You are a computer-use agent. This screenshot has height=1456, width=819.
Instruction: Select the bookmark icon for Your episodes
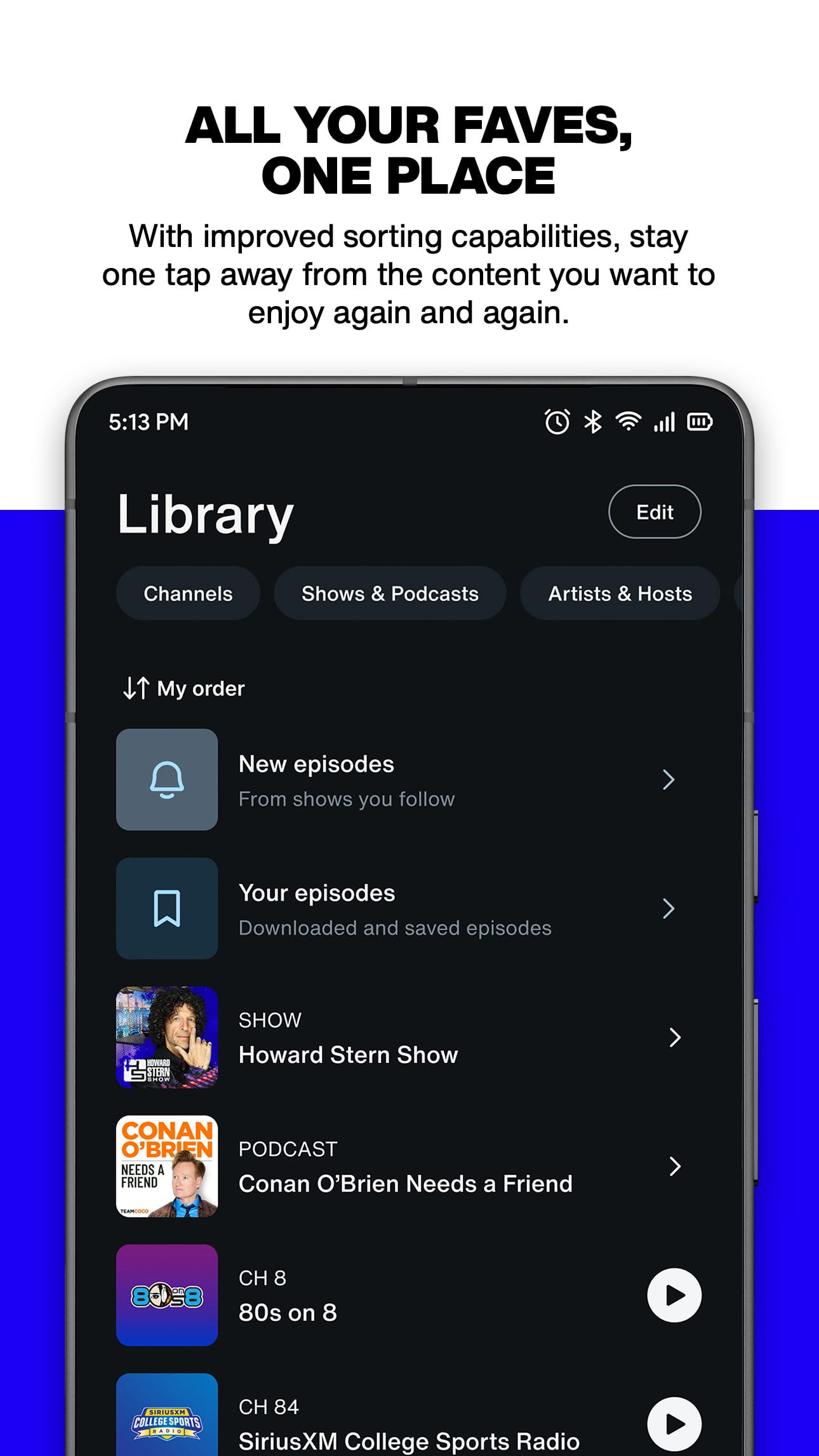coord(166,909)
